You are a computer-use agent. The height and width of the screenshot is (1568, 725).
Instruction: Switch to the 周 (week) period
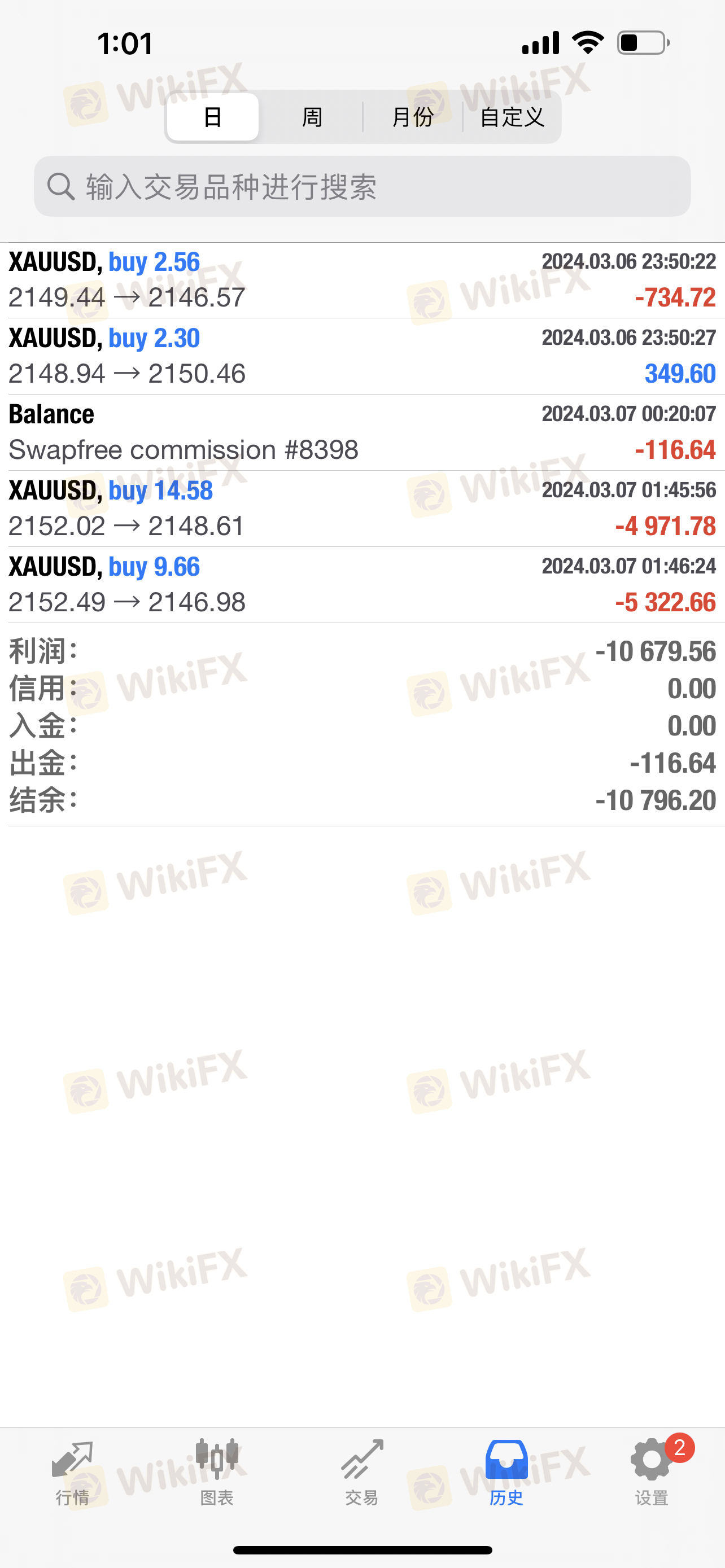[312, 117]
